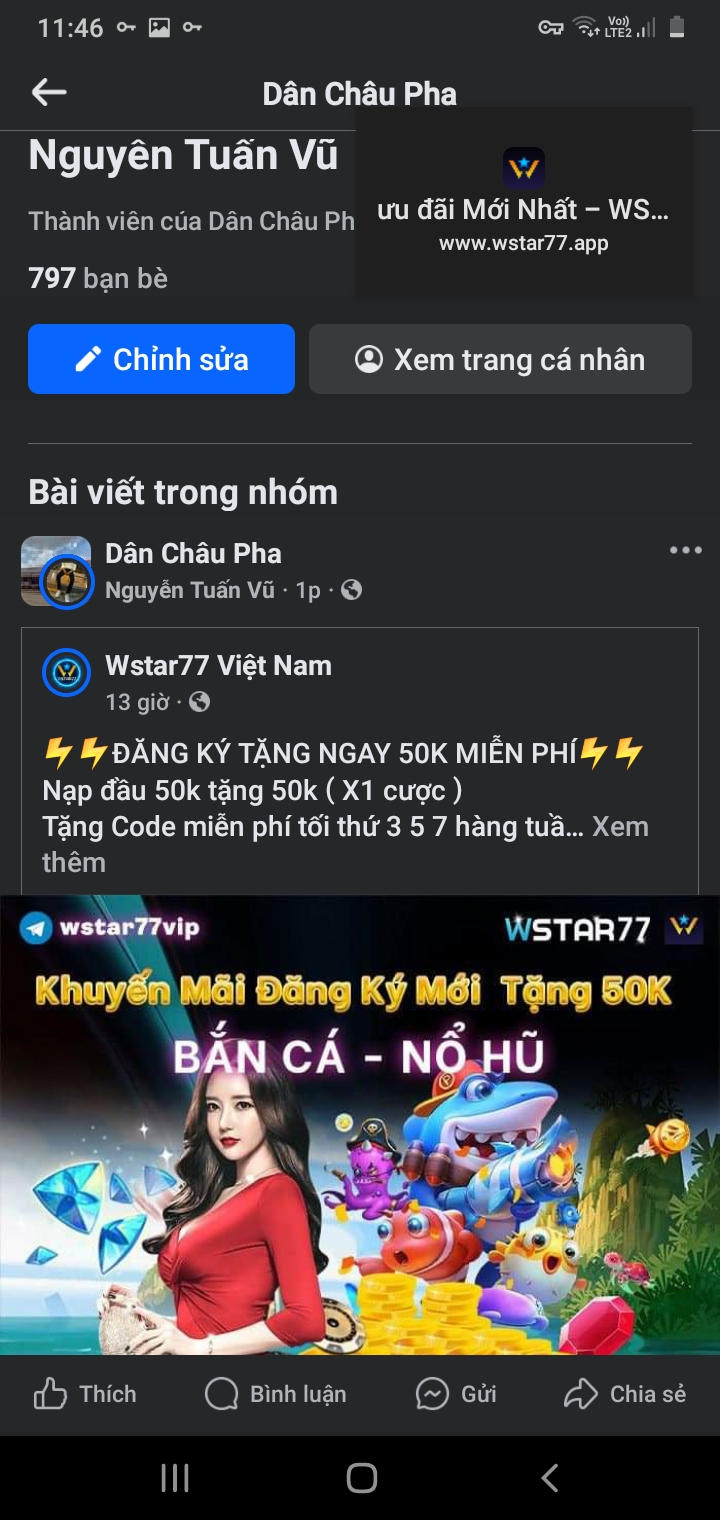Viewport: 720px width, 1520px height.
Task: Expand the post text with Xem thêm
Action: point(345,844)
